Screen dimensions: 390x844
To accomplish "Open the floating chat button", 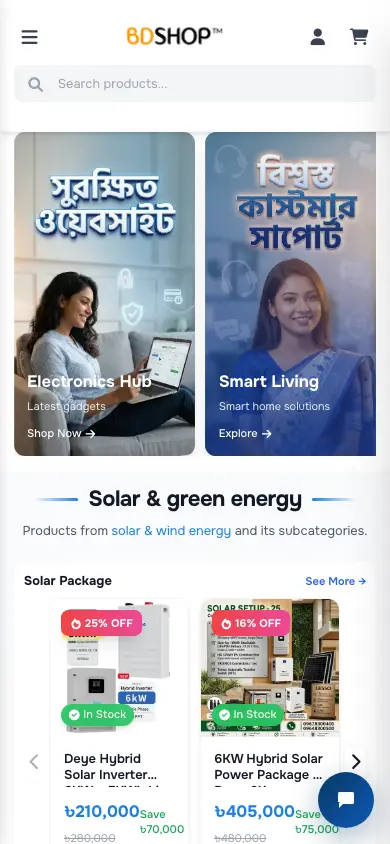I will click(x=346, y=800).
